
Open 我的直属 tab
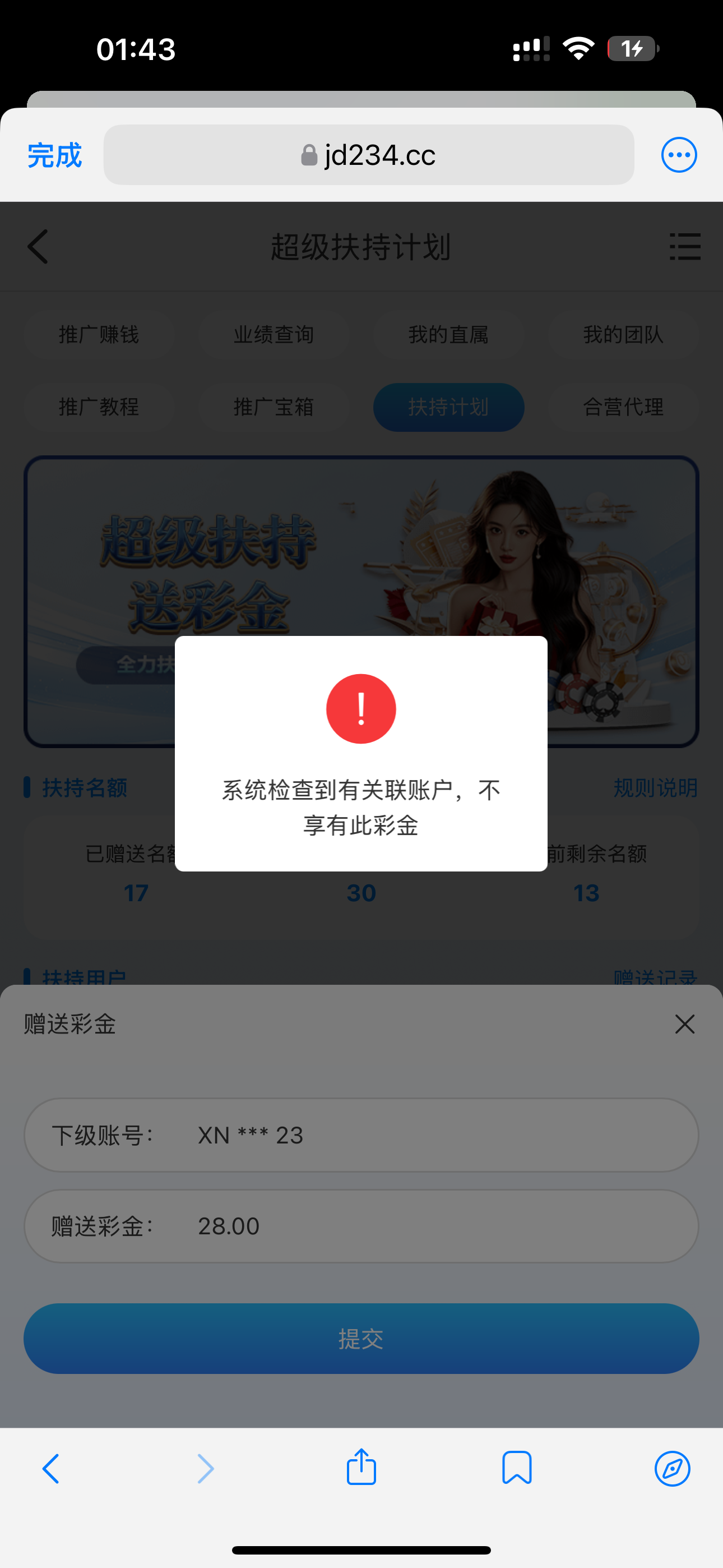point(448,335)
